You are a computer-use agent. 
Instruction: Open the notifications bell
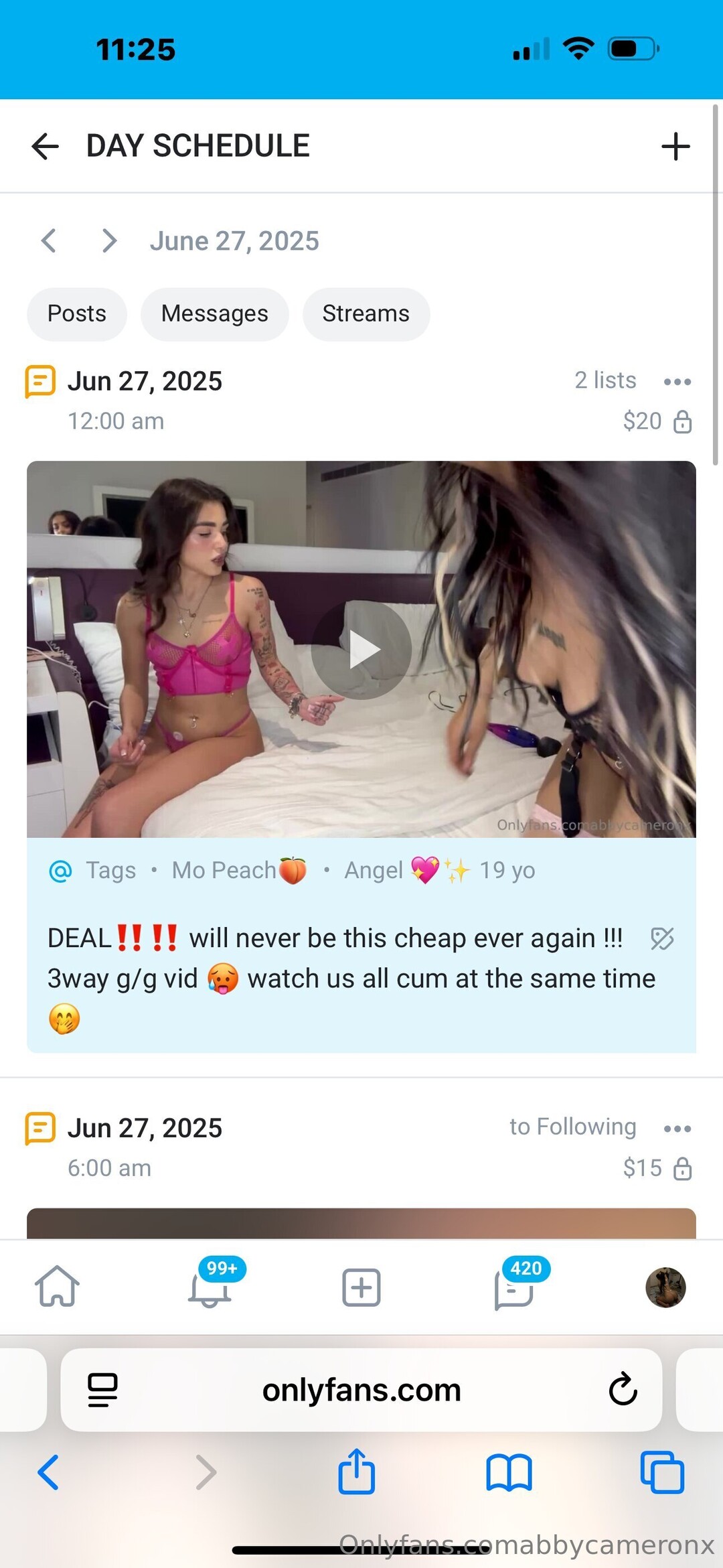(x=210, y=1287)
